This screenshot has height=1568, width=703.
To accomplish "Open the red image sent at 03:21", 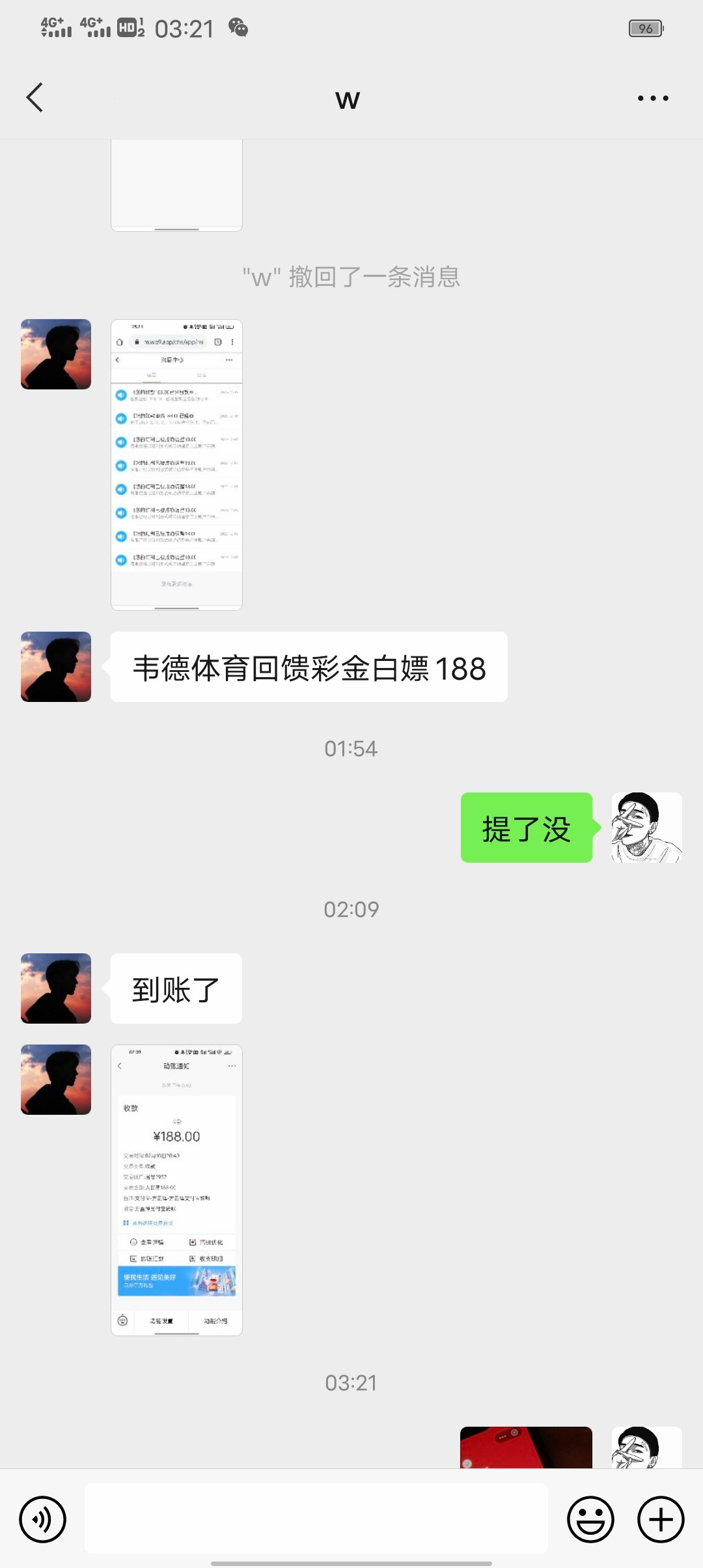I will [x=526, y=1447].
